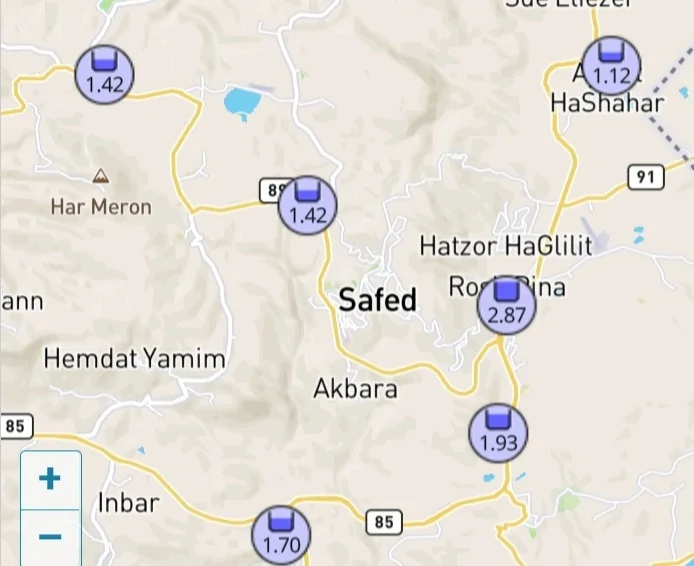Select the 1.93 station marker
The image size is (694, 566).
tap(498, 433)
